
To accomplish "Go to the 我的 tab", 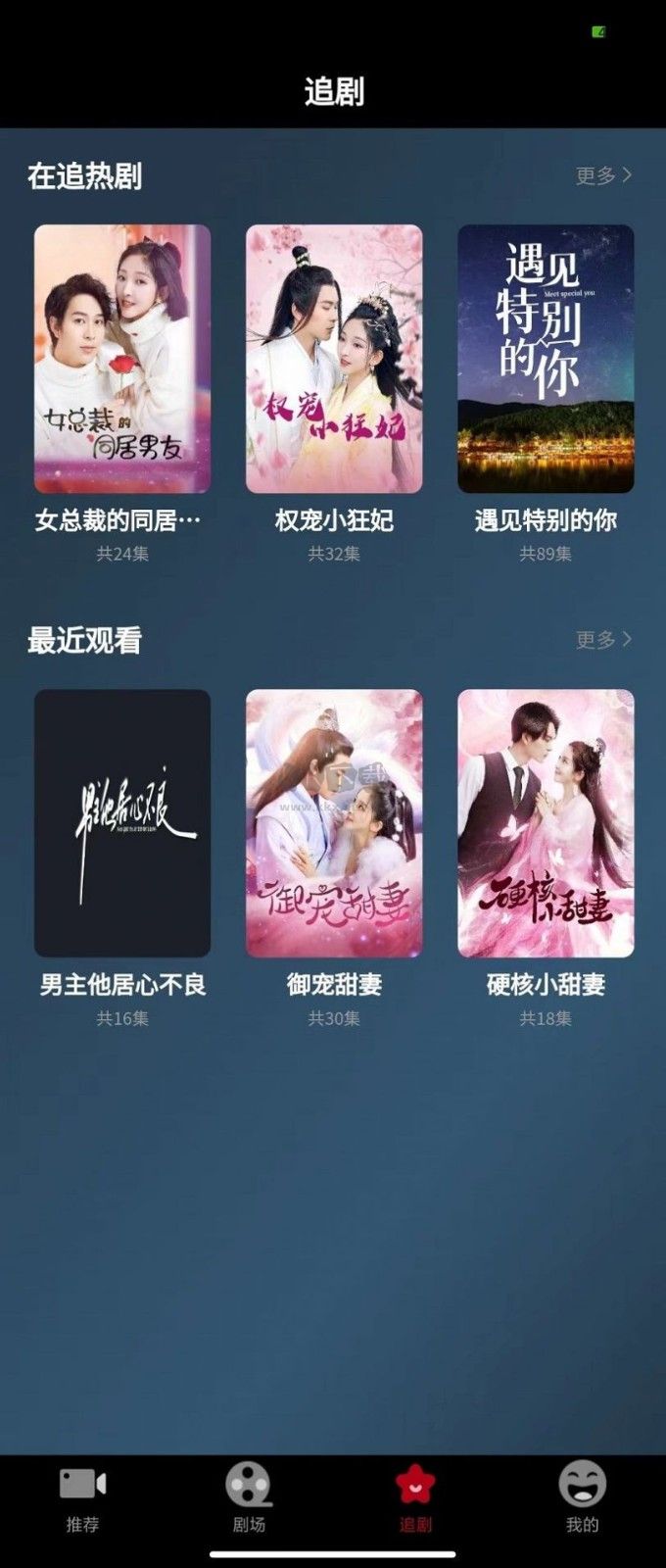I will (582, 1497).
